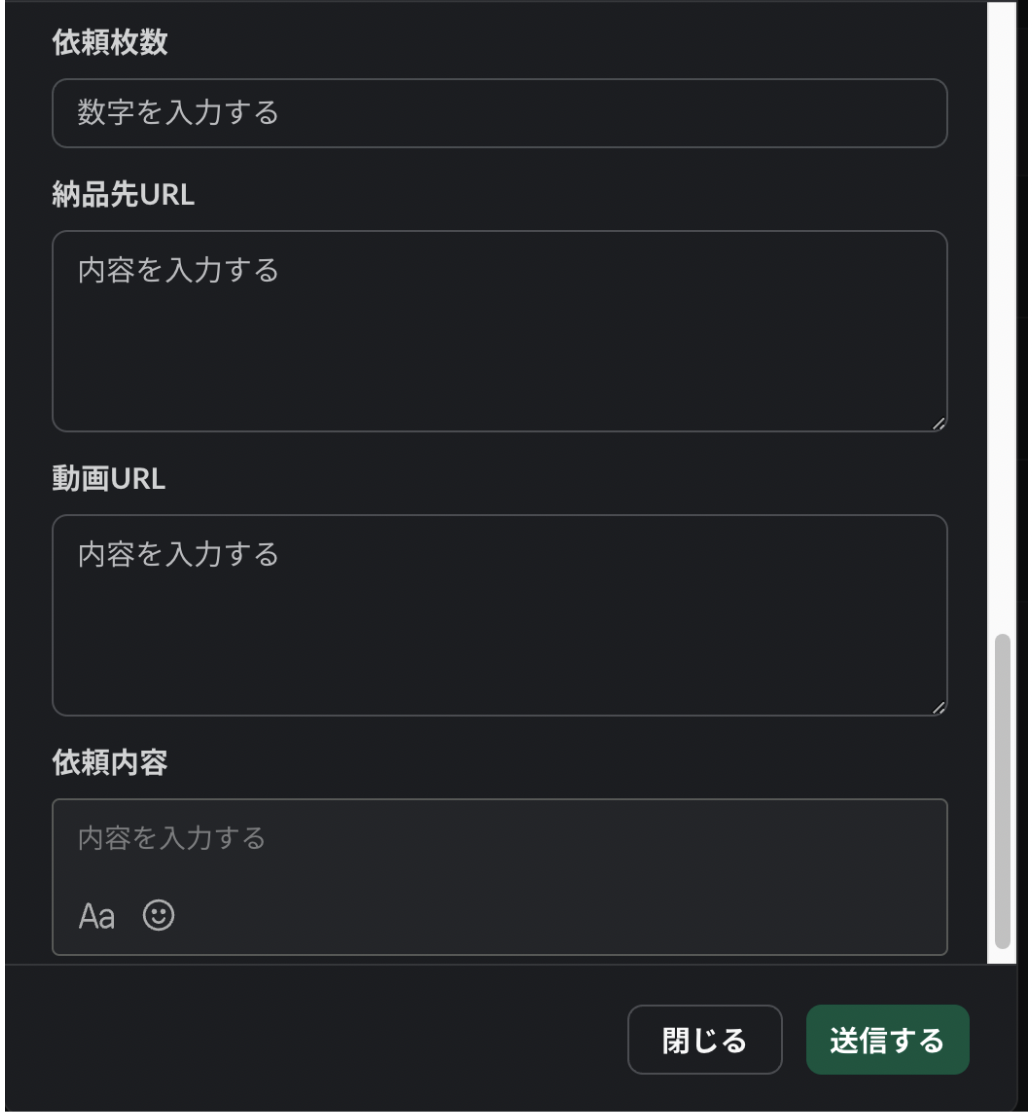Tap the 依頼枚数 number input field
This screenshot has height=1120, width=1032.
pyautogui.click(x=499, y=113)
